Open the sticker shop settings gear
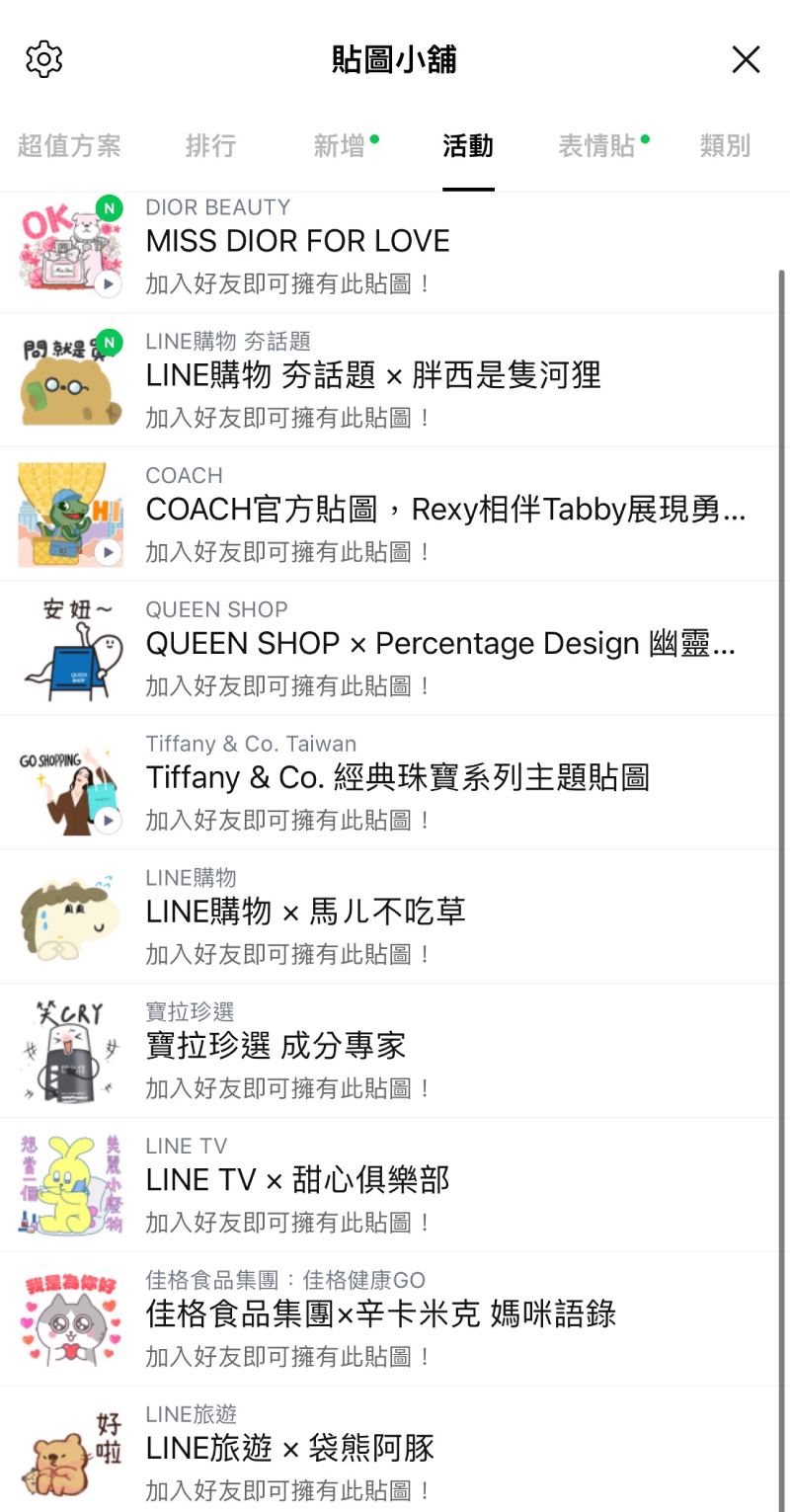Viewport: 790px width, 1512px height. [x=43, y=59]
